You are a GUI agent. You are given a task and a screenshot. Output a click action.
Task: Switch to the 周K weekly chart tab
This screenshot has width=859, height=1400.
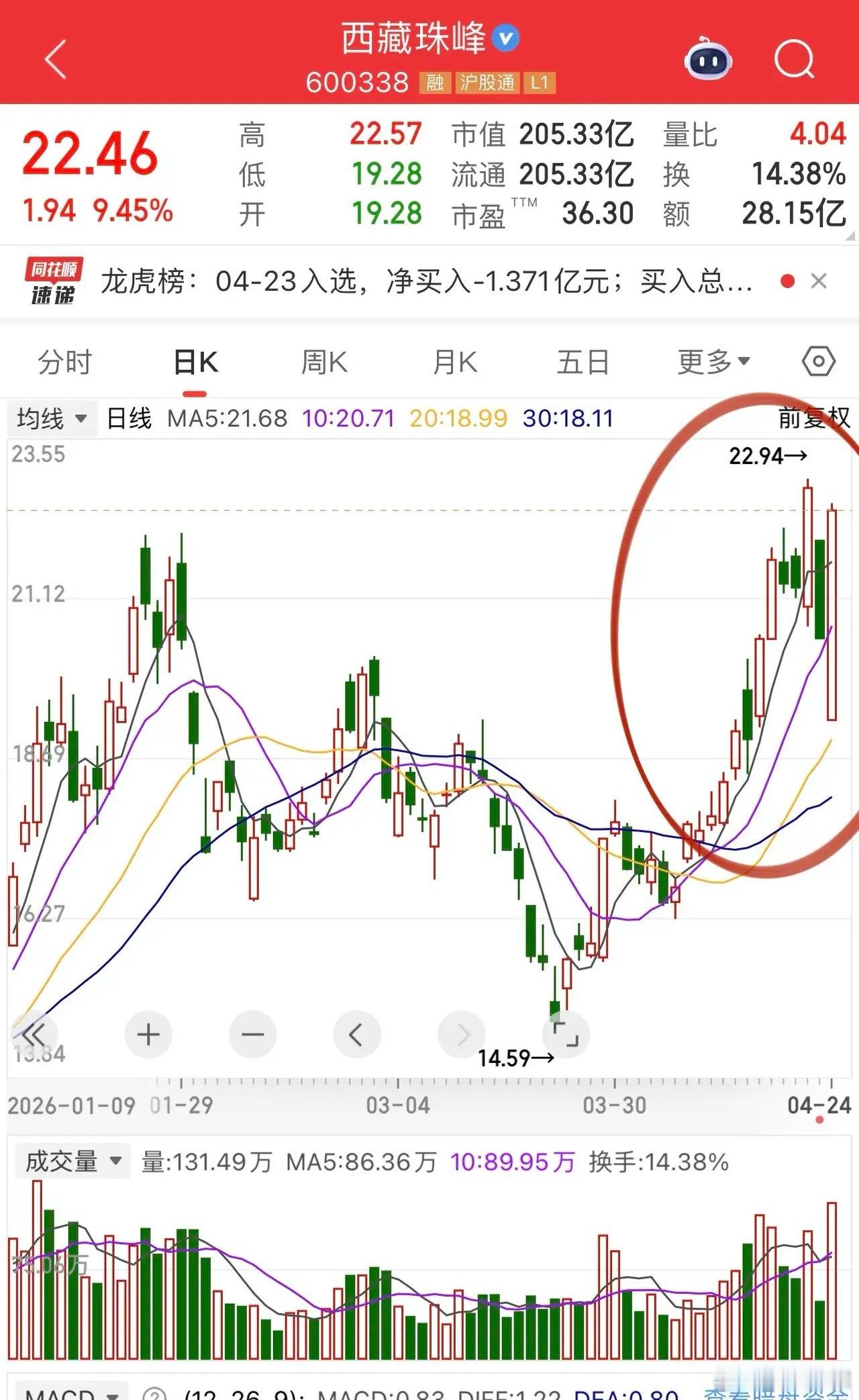(325, 361)
